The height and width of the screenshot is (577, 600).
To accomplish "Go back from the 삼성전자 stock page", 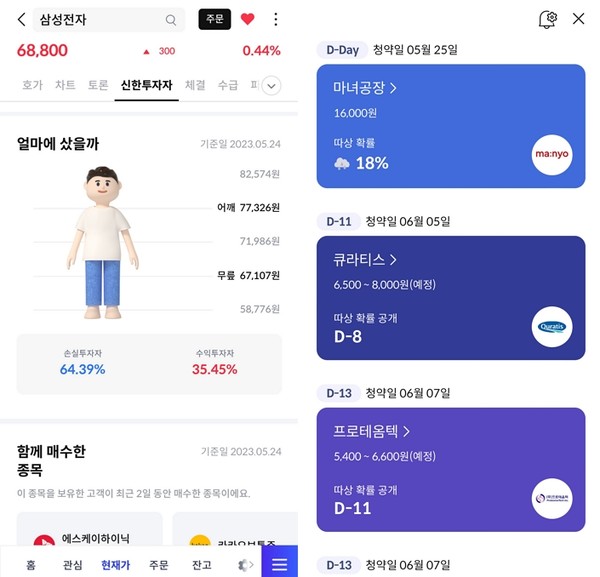I will [x=22, y=19].
